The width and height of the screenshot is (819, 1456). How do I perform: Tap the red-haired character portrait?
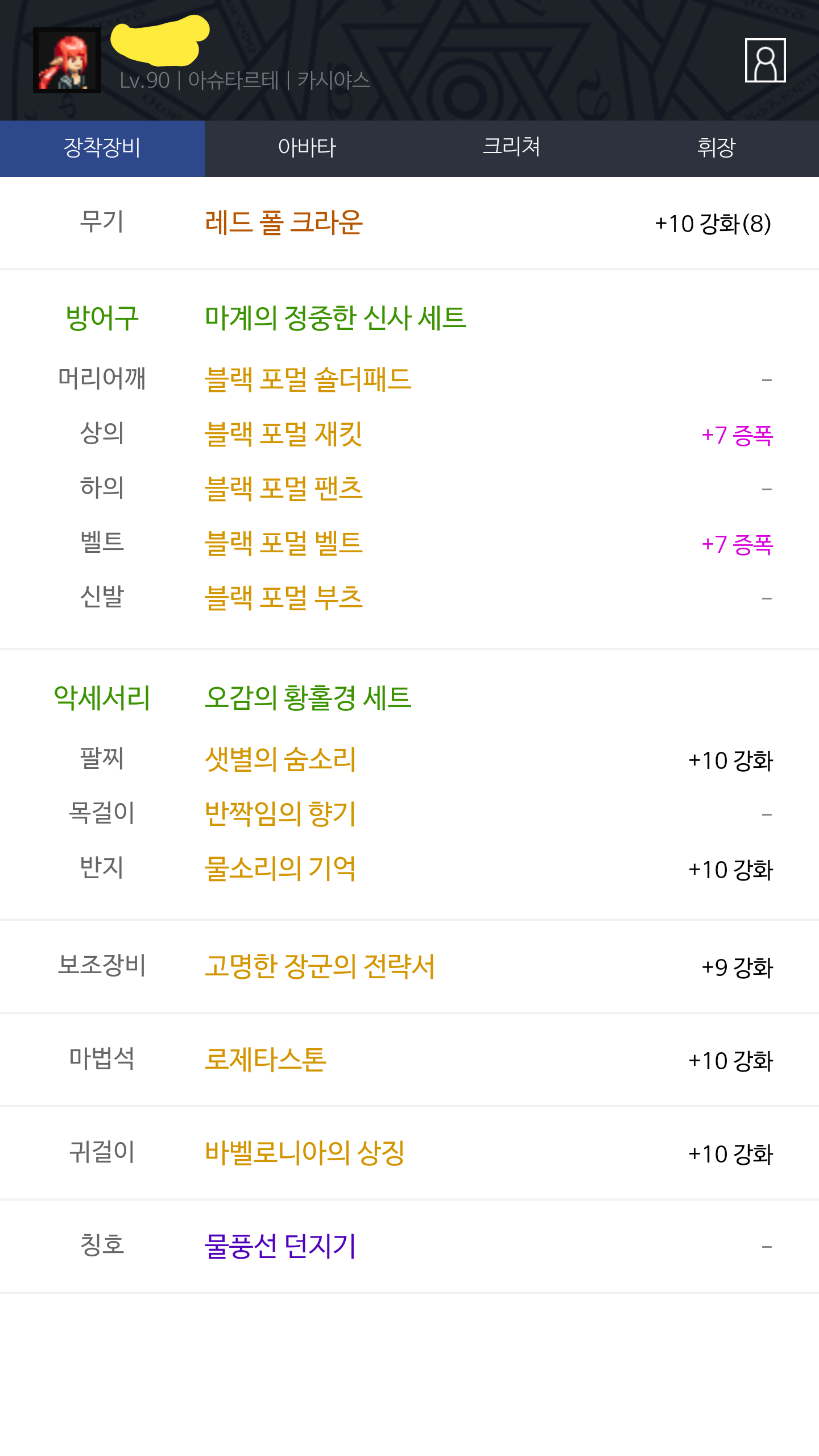tap(67, 60)
